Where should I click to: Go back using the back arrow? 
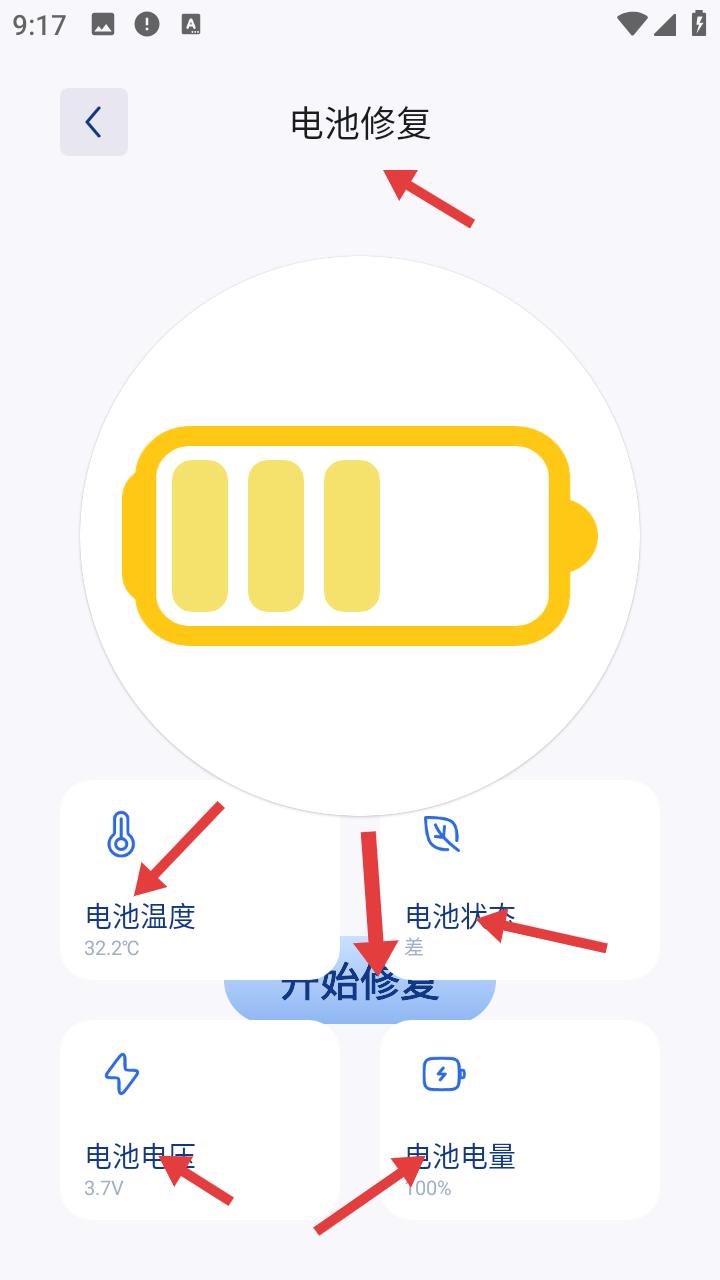pyautogui.click(x=93, y=122)
